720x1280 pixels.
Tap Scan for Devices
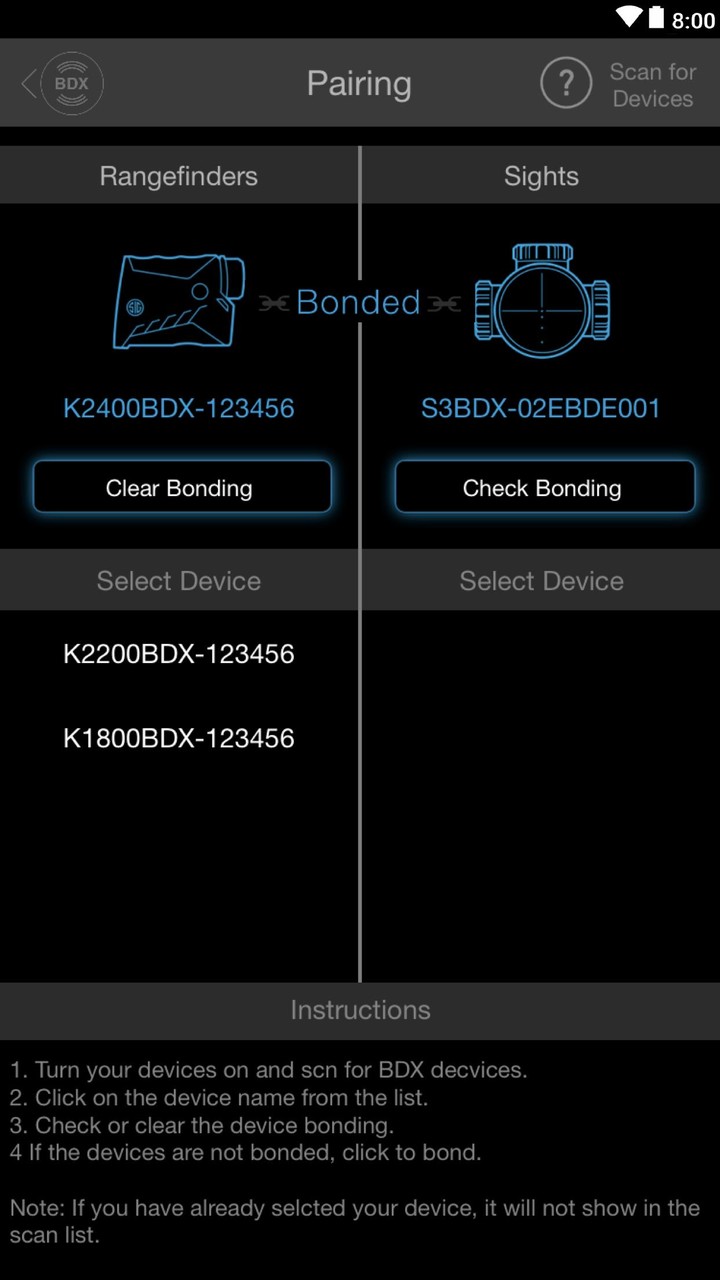click(x=652, y=85)
